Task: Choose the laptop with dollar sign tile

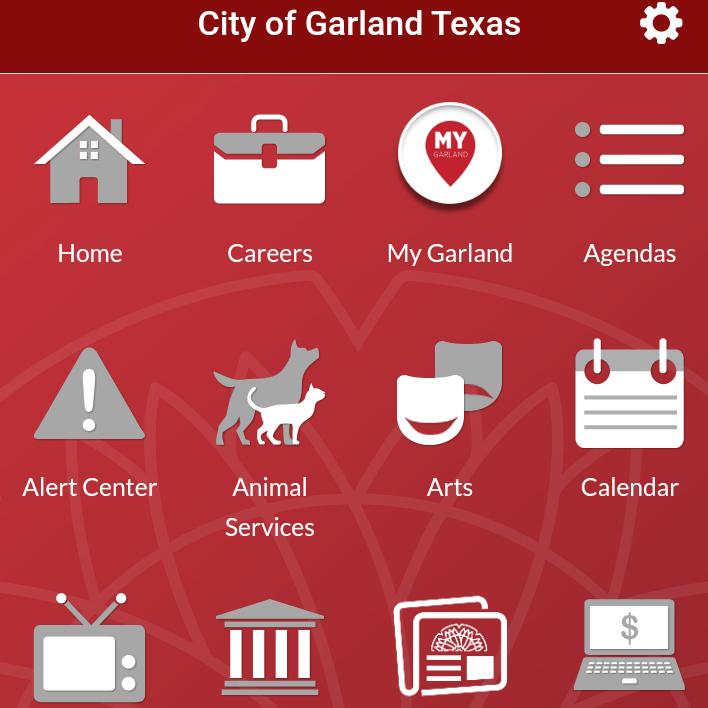Action: click(x=630, y=648)
